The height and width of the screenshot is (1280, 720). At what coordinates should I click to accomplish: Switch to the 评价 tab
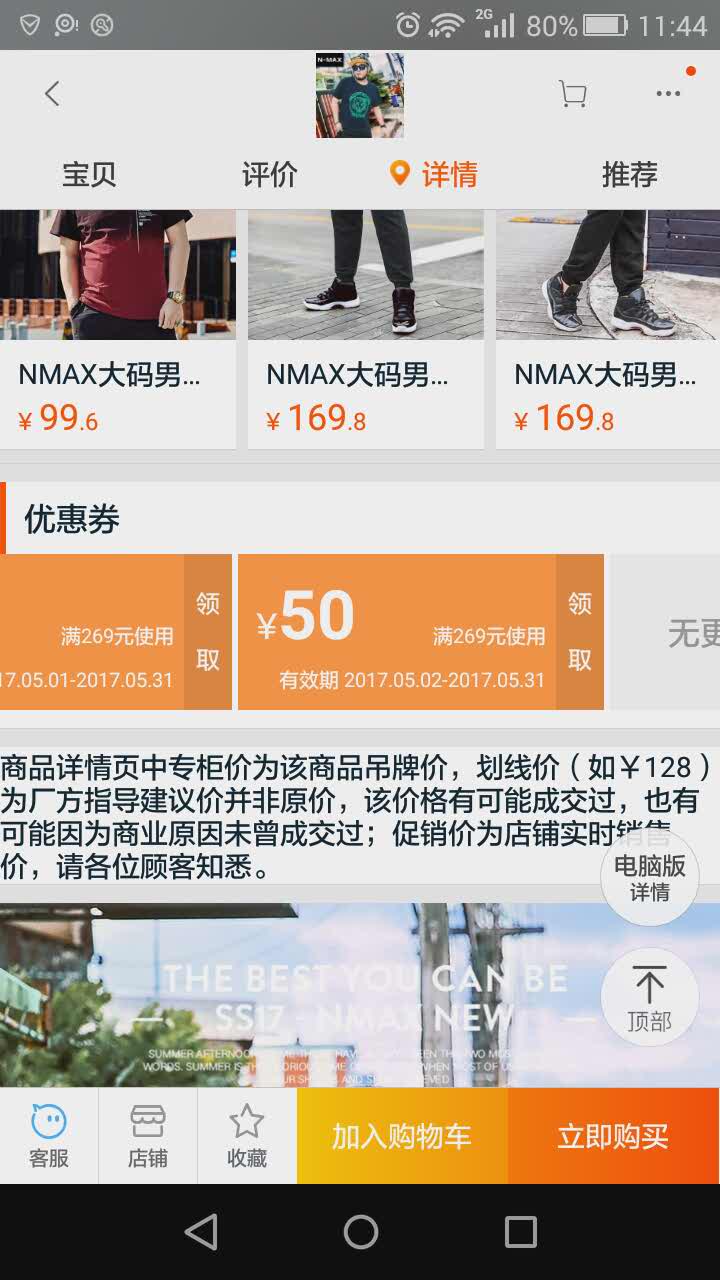[269, 175]
